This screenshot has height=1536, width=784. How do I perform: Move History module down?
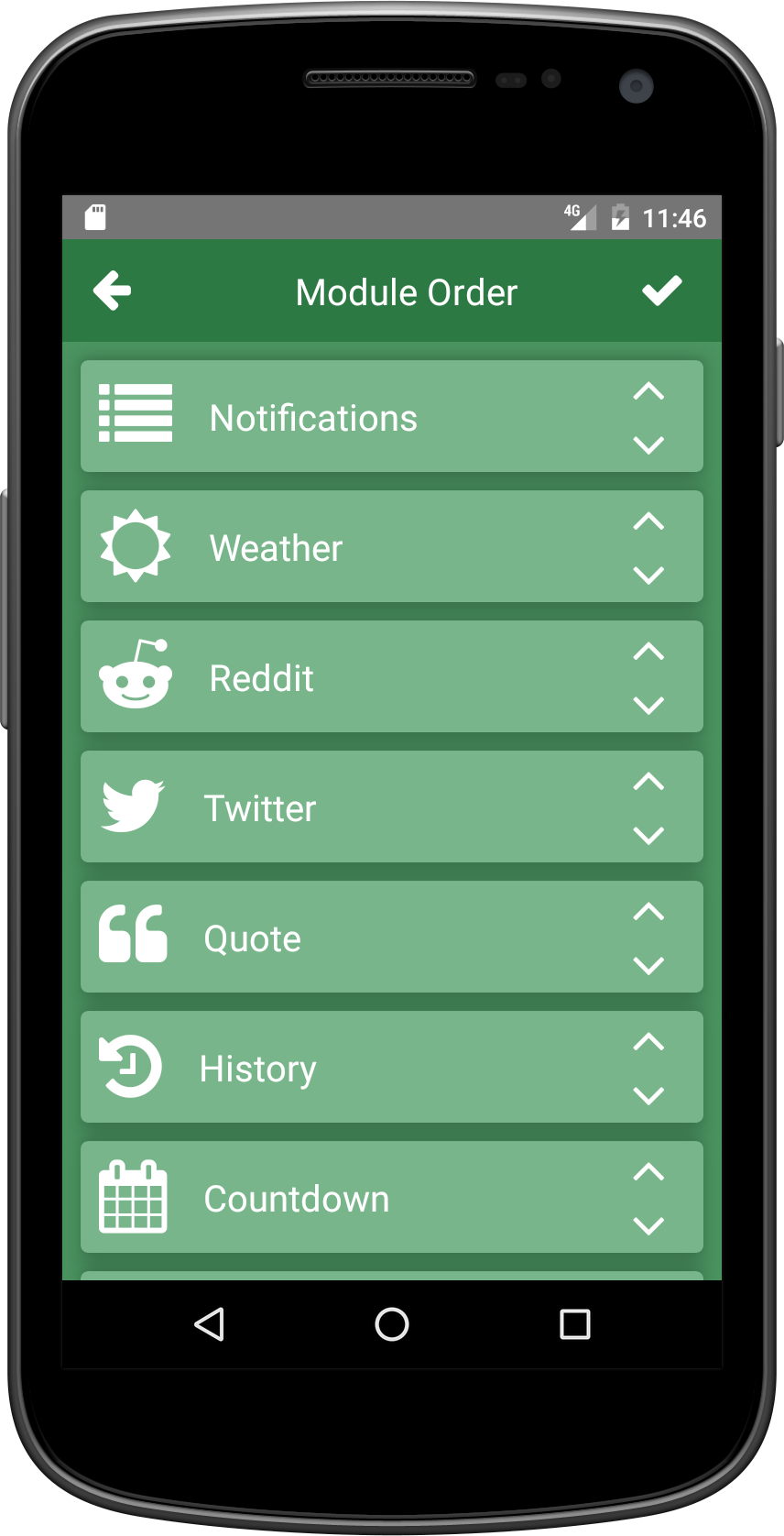tap(648, 1096)
